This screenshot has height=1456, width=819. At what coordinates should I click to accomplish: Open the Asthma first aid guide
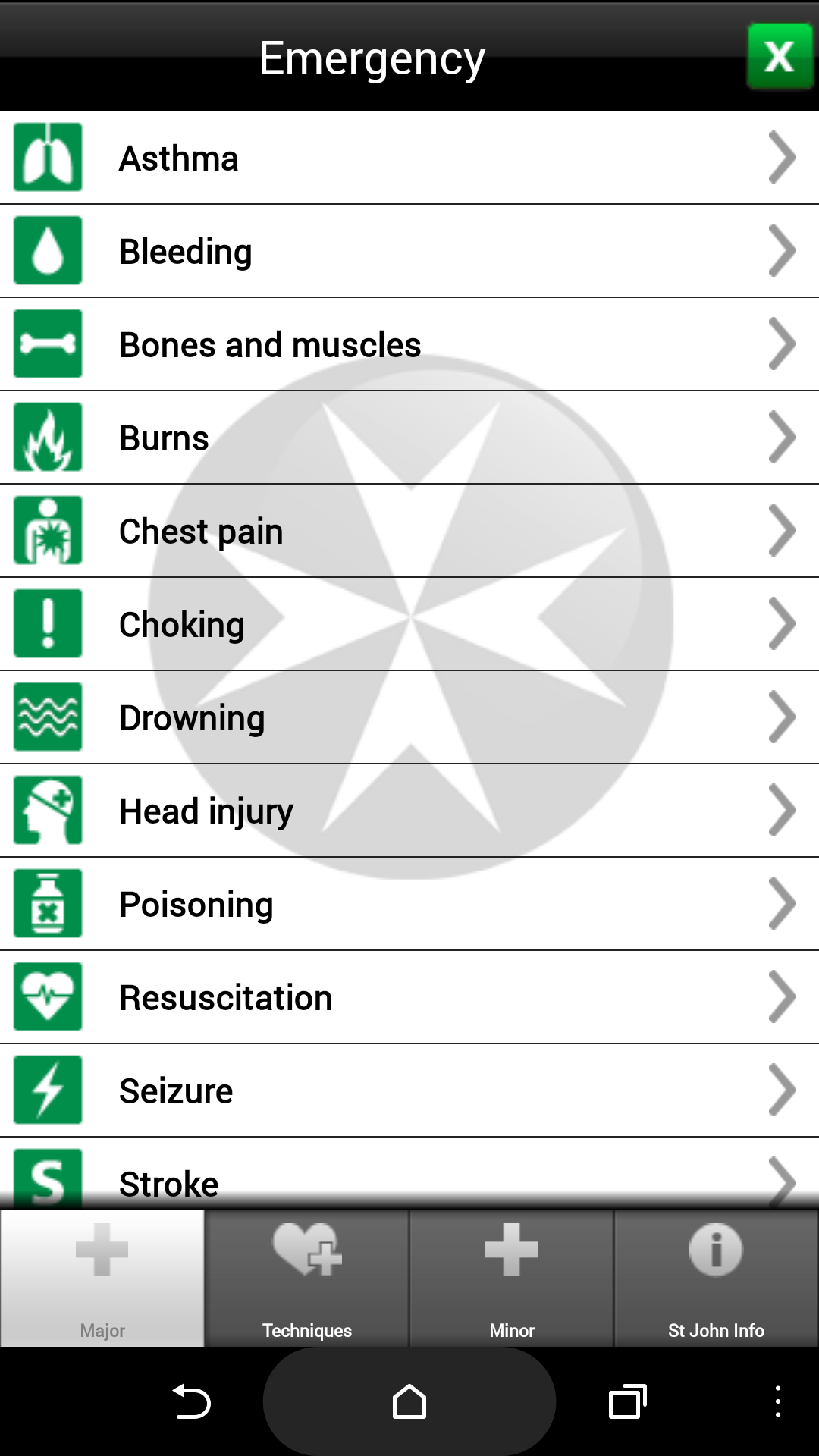(x=409, y=158)
